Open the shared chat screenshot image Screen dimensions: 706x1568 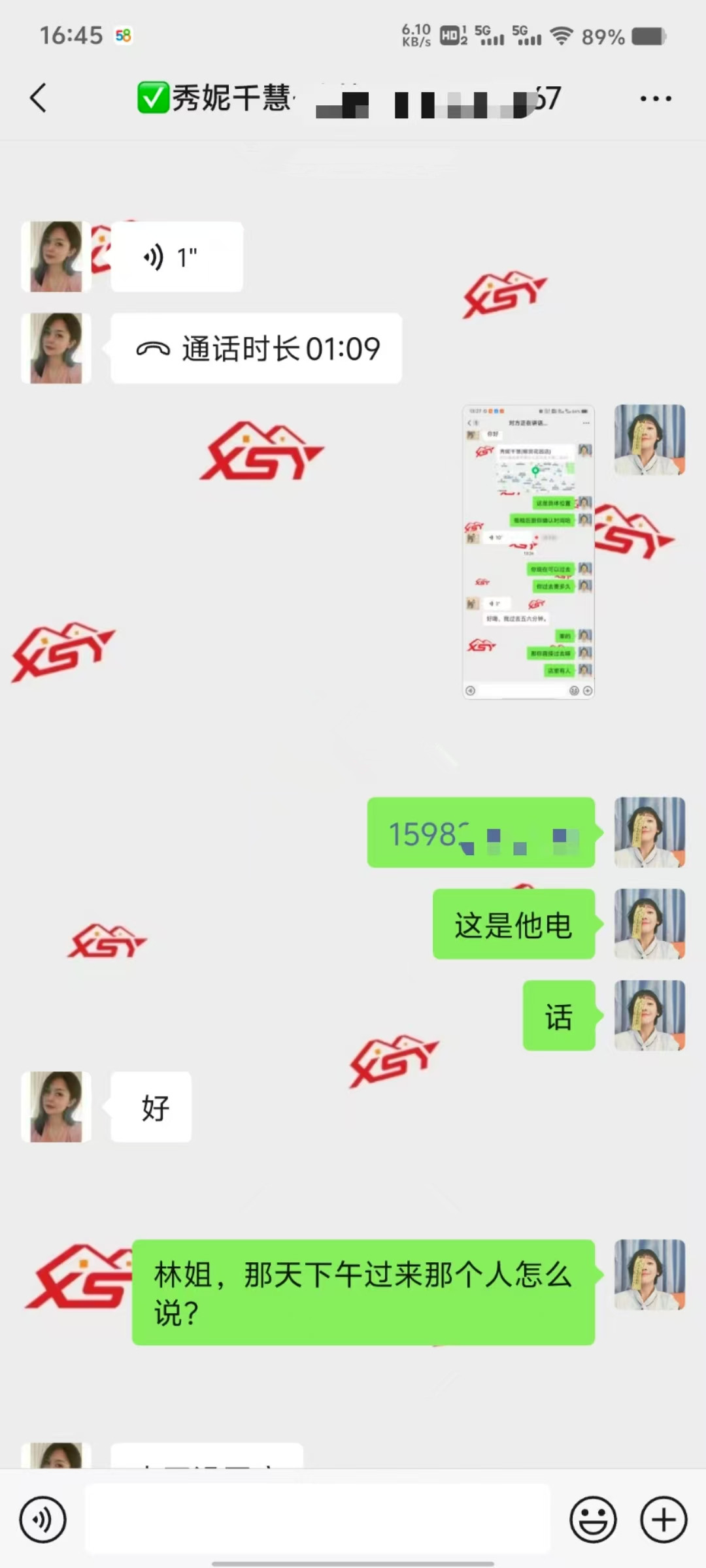(528, 551)
